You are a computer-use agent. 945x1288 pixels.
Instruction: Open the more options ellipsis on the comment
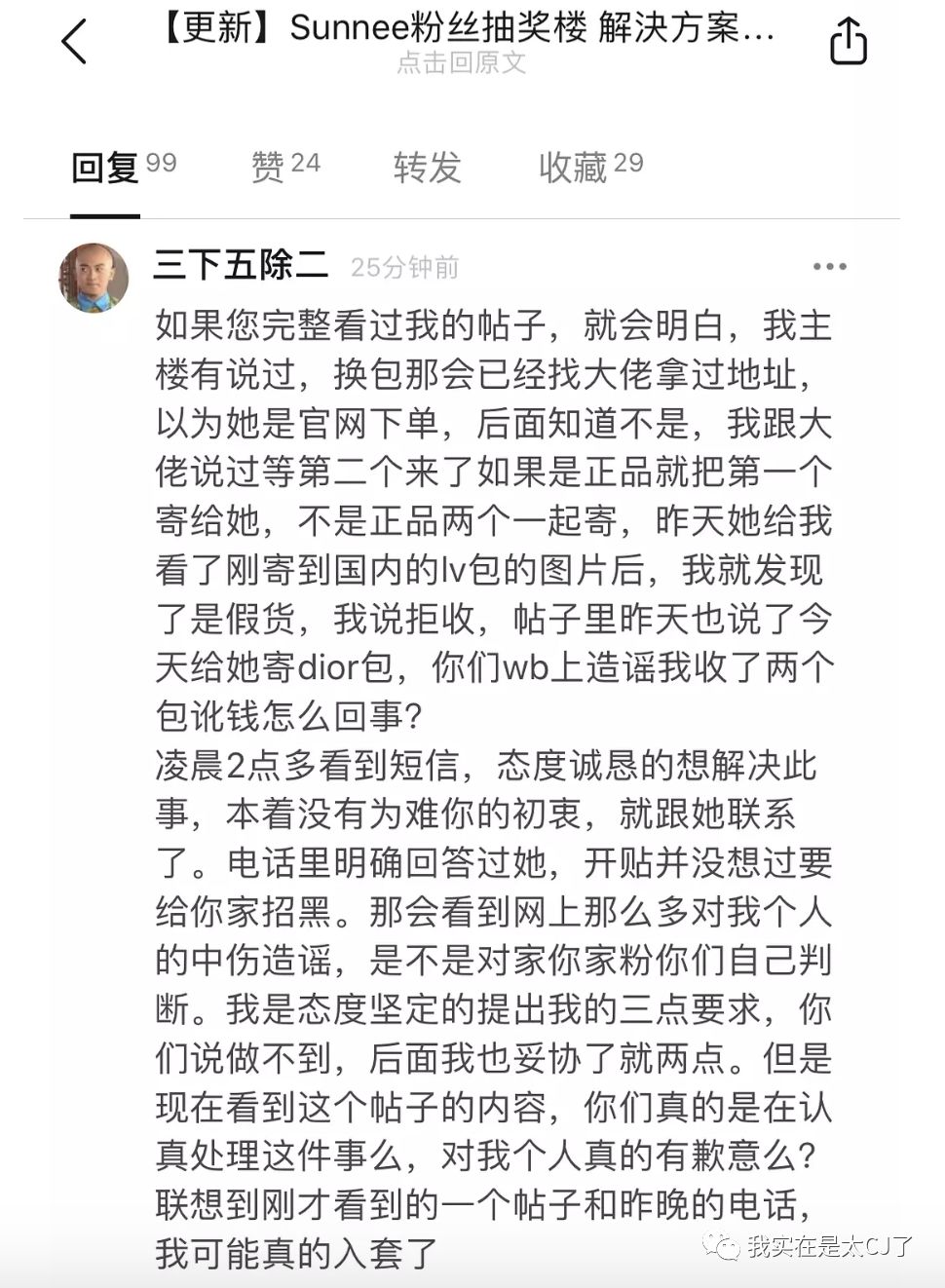(827, 265)
